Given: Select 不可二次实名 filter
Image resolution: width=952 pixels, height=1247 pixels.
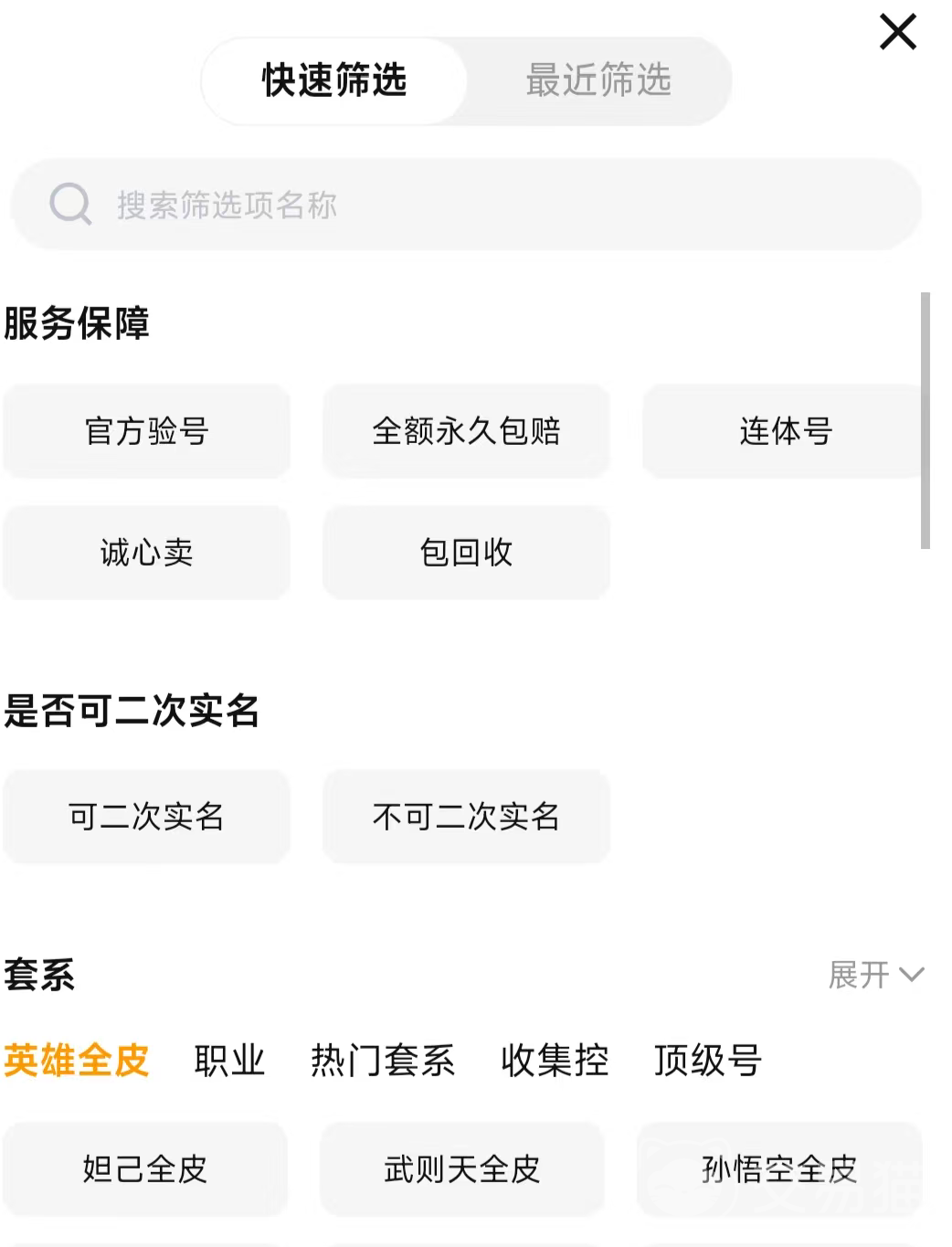Looking at the screenshot, I should point(466,817).
